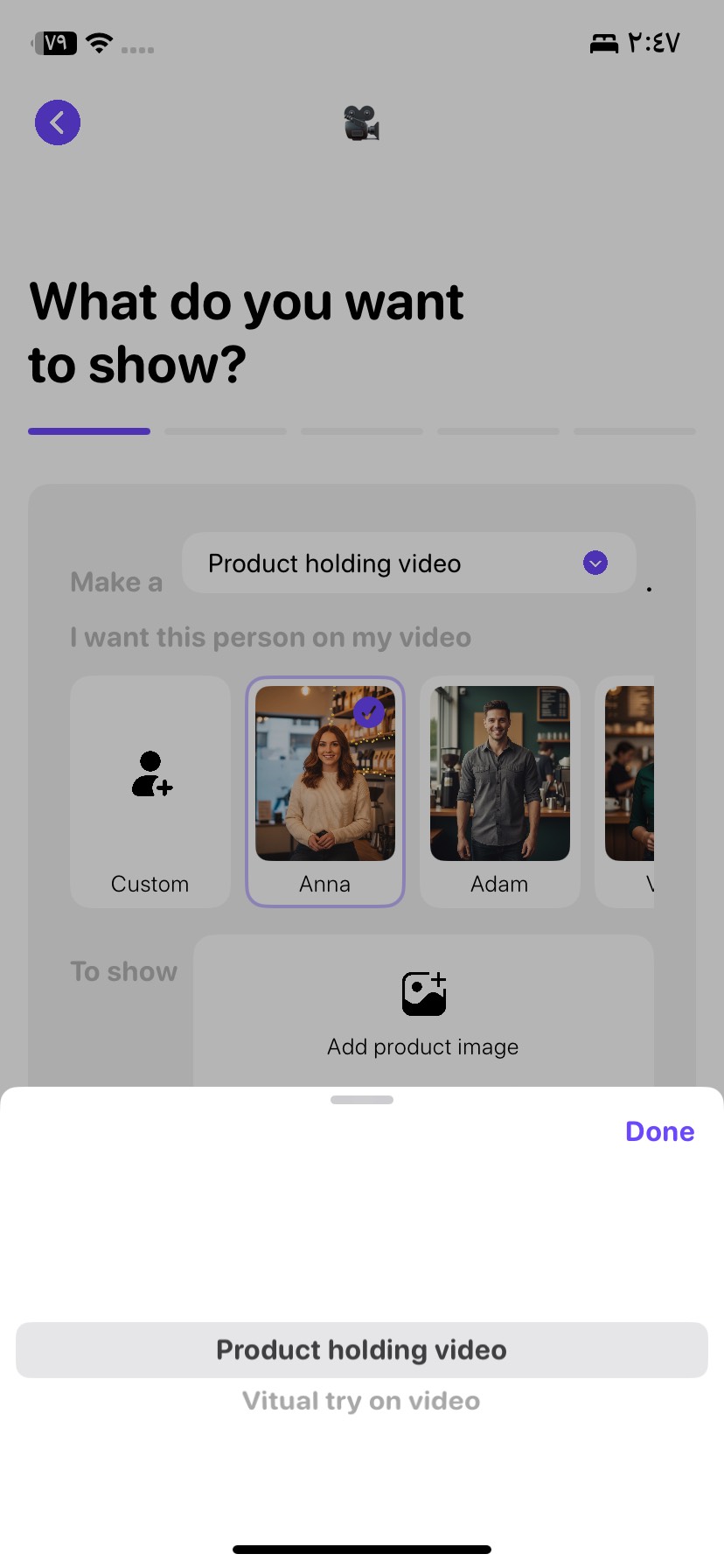The width and height of the screenshot is (724, 1568).
Task: Go back using the purple arrow
Action: (58, 122)
